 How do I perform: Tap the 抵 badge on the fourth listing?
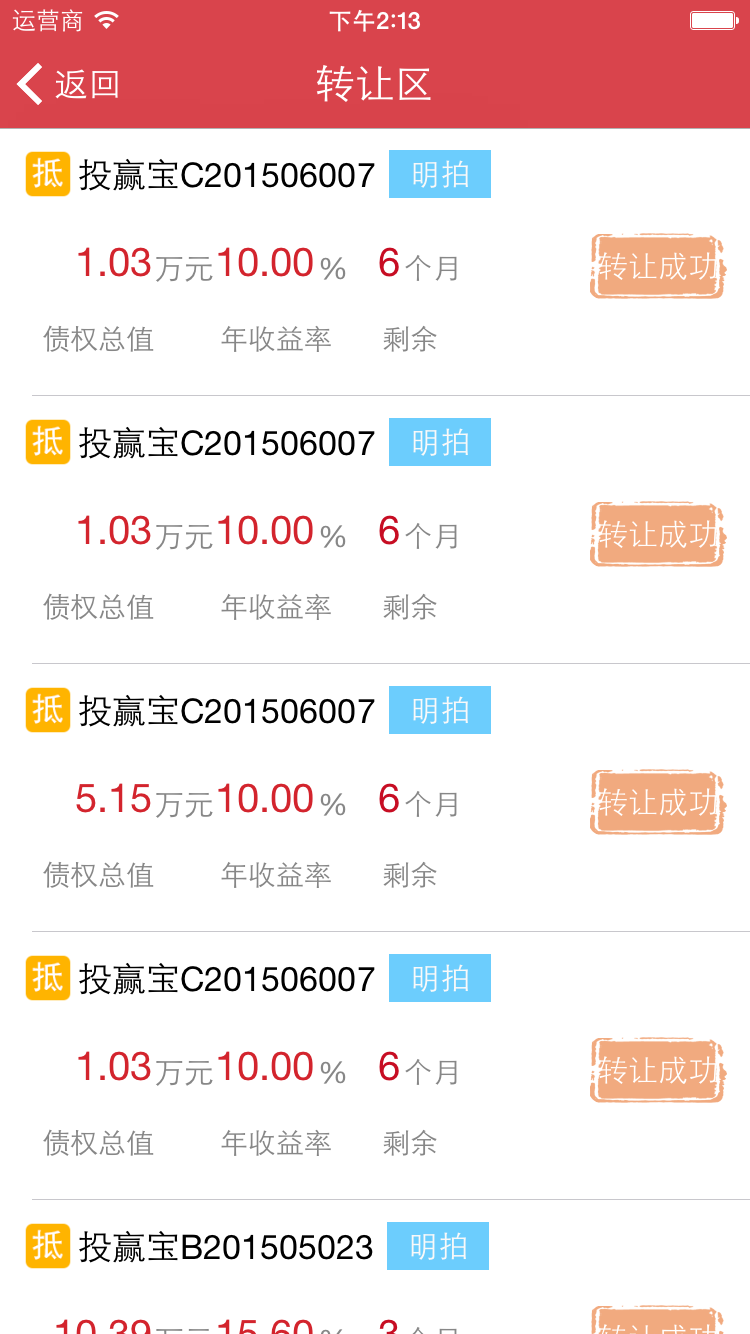(47, 978)
